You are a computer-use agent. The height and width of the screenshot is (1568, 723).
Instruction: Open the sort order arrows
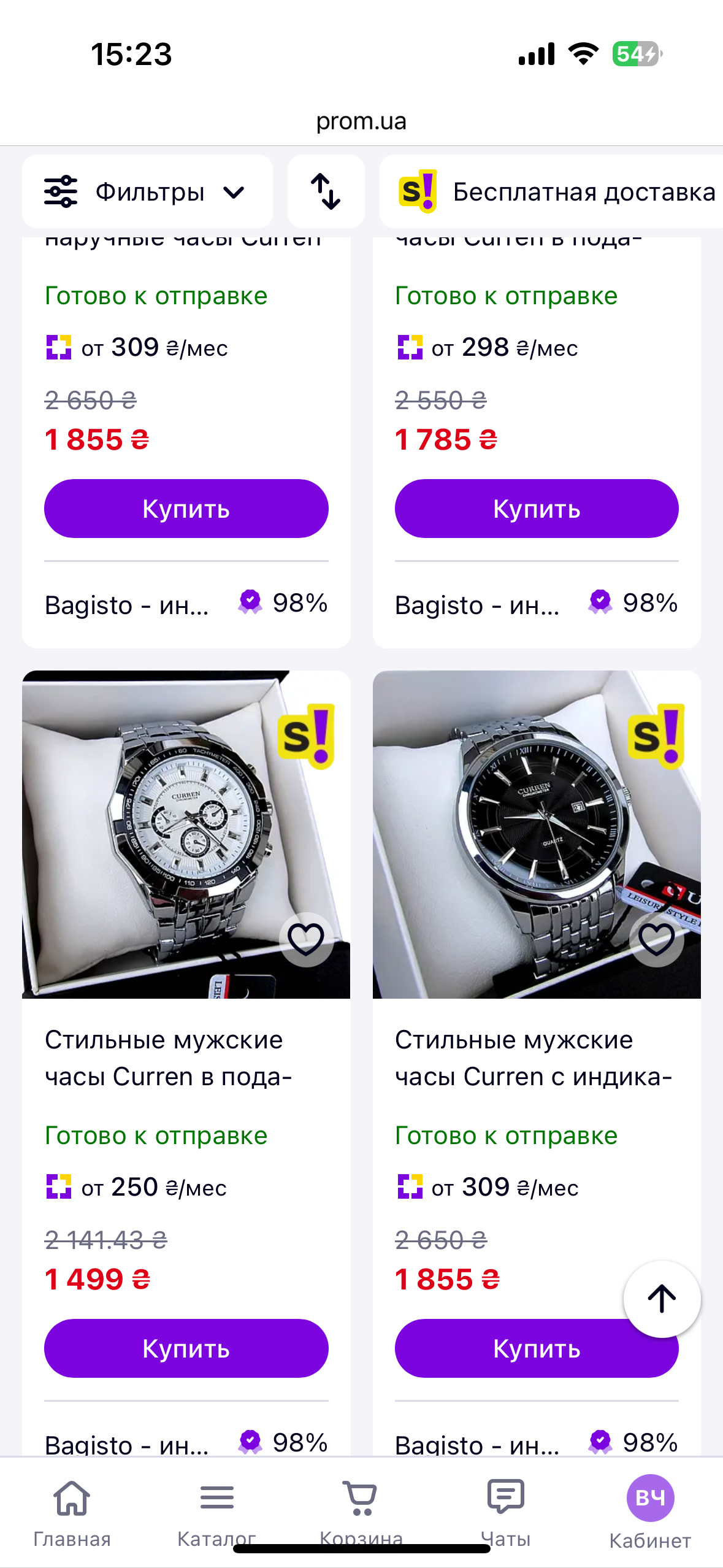tap(326, 192)
